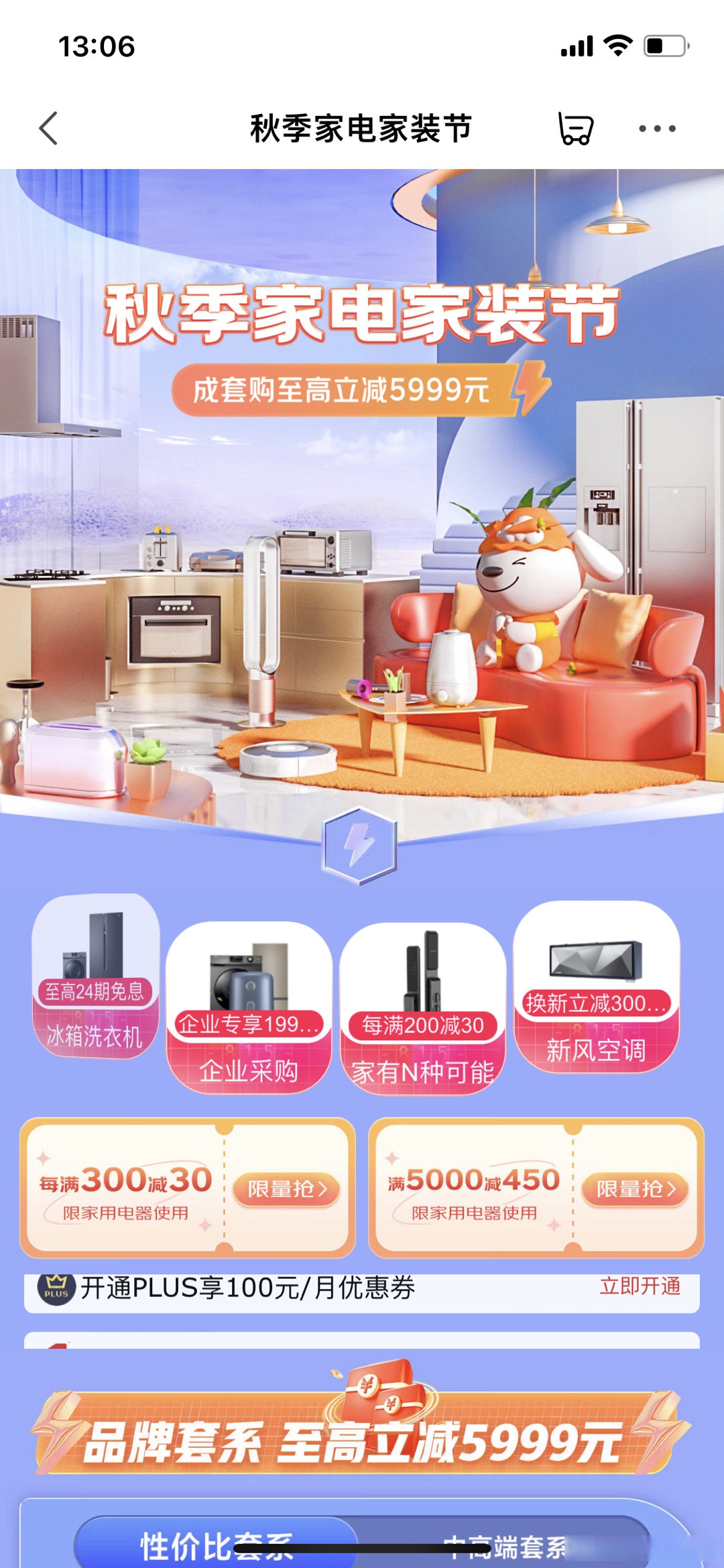This screenshot has width=724, height=1568.
Task: Open the three-dot overflow menu
Action: (657, 128)
